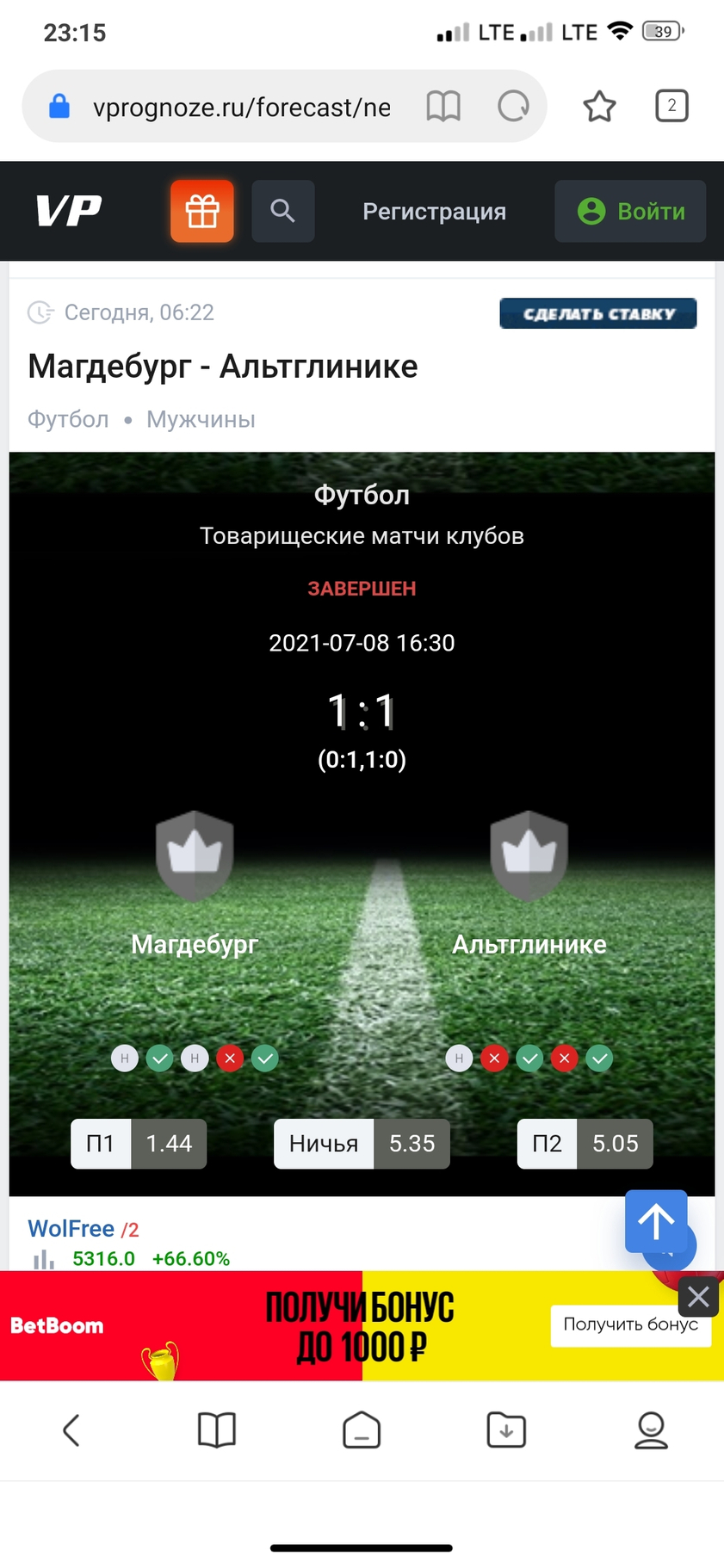Open the browser tabs switcher
The height and width of the screenshot is (1568, 724).
[x=671, y=106]
